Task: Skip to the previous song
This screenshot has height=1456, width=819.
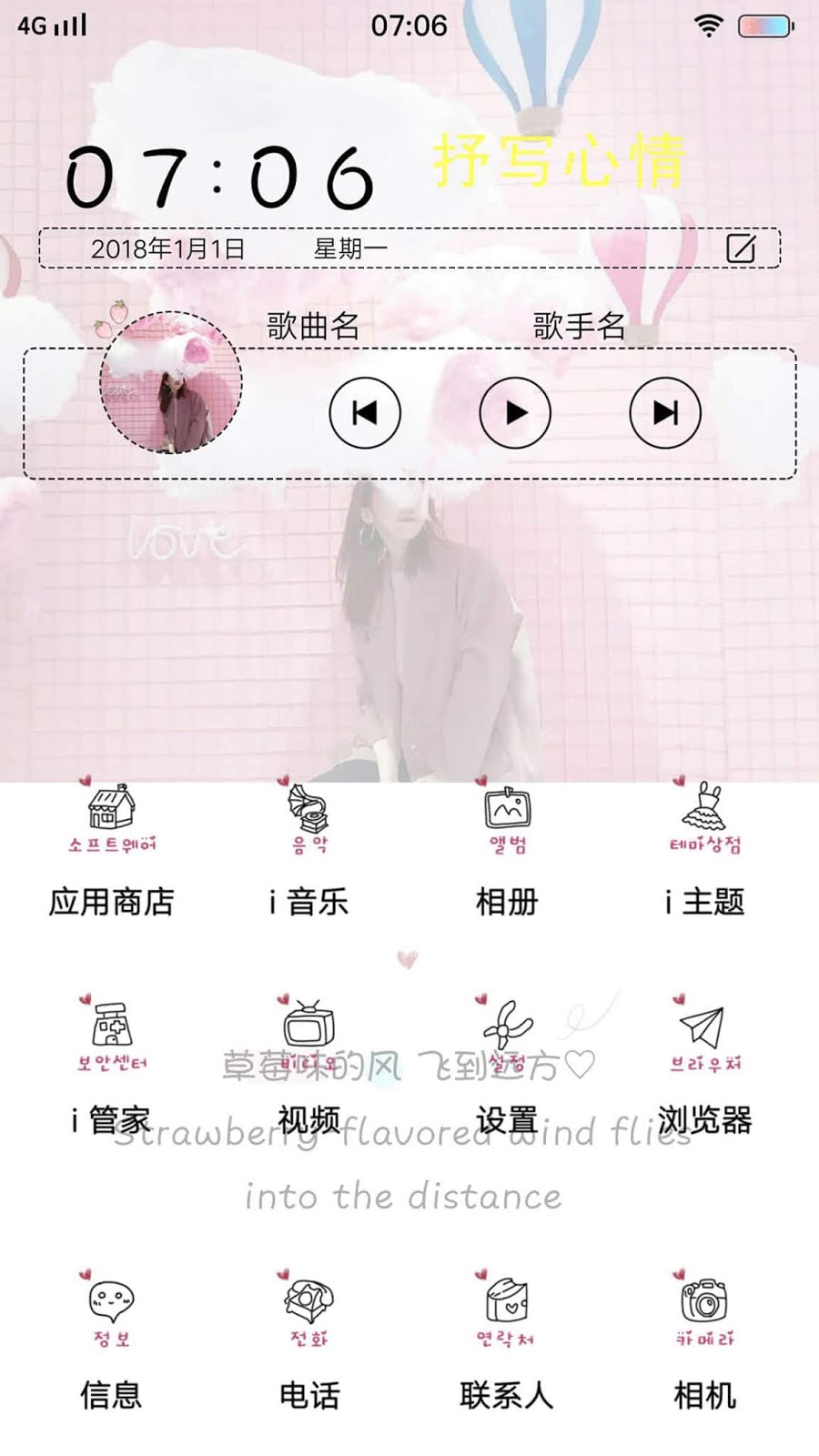Action: (365, 413)
